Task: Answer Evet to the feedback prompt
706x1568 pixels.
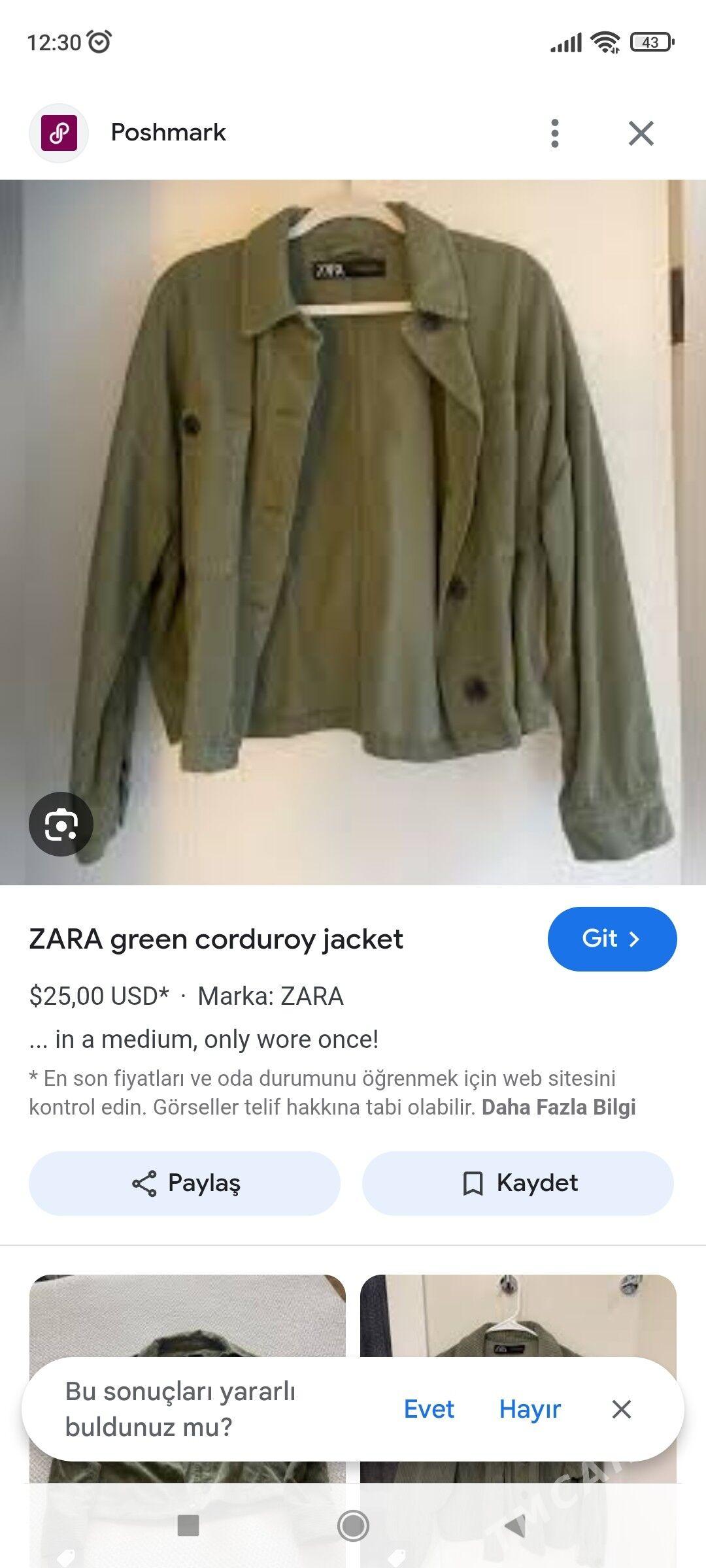Action: (x=429, y=1409)
